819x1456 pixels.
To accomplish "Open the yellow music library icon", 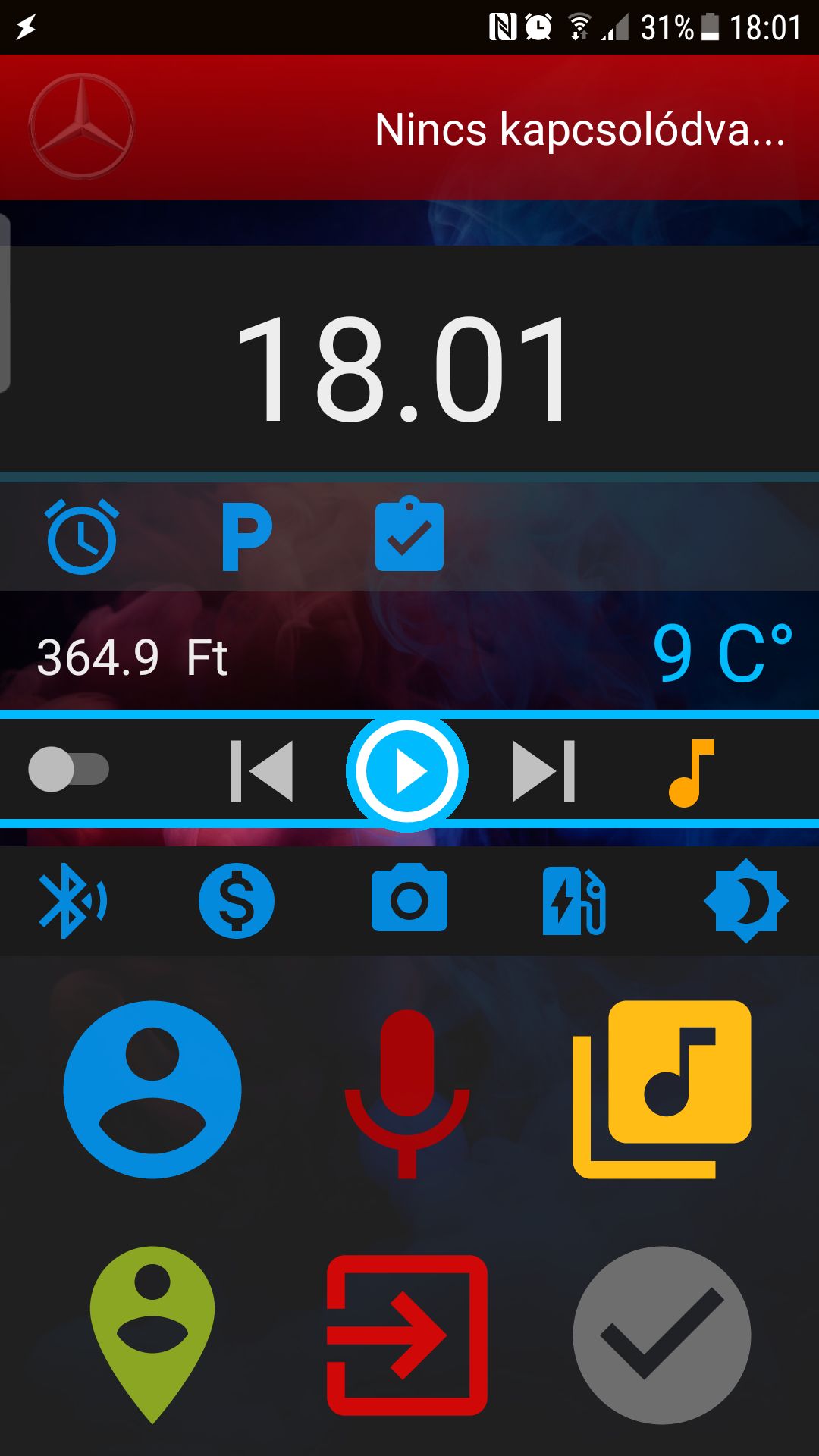I will coord(662,1090).
